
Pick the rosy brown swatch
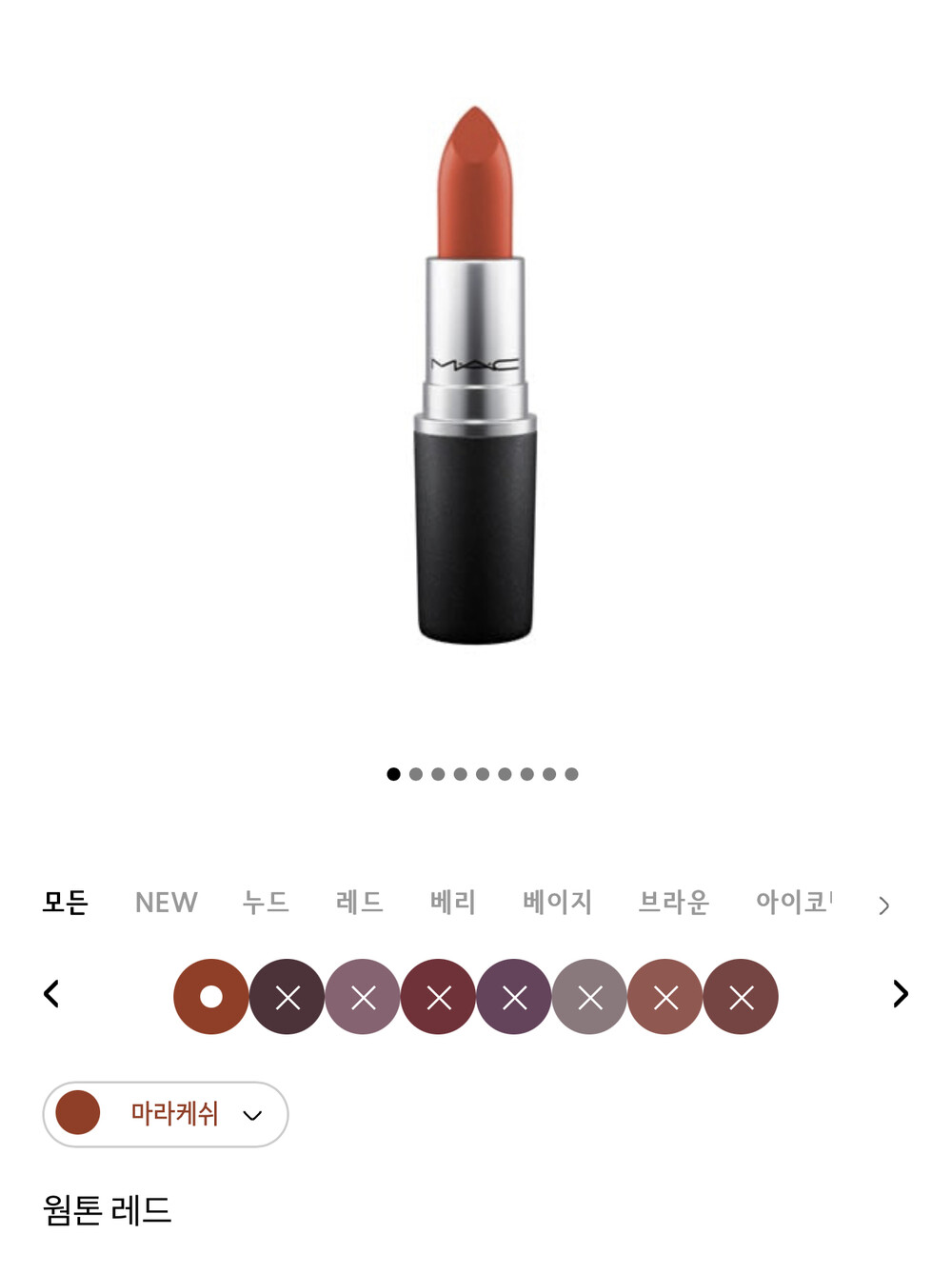click(x=665, y=997)
